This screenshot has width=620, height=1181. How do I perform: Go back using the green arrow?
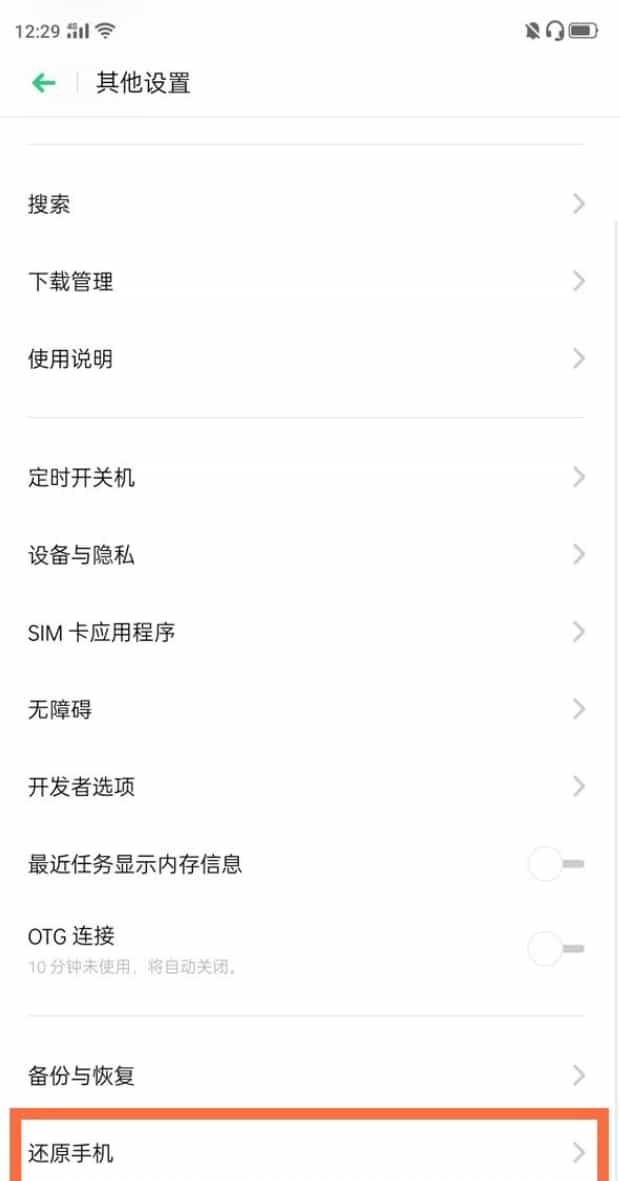[x=44, y=83]
